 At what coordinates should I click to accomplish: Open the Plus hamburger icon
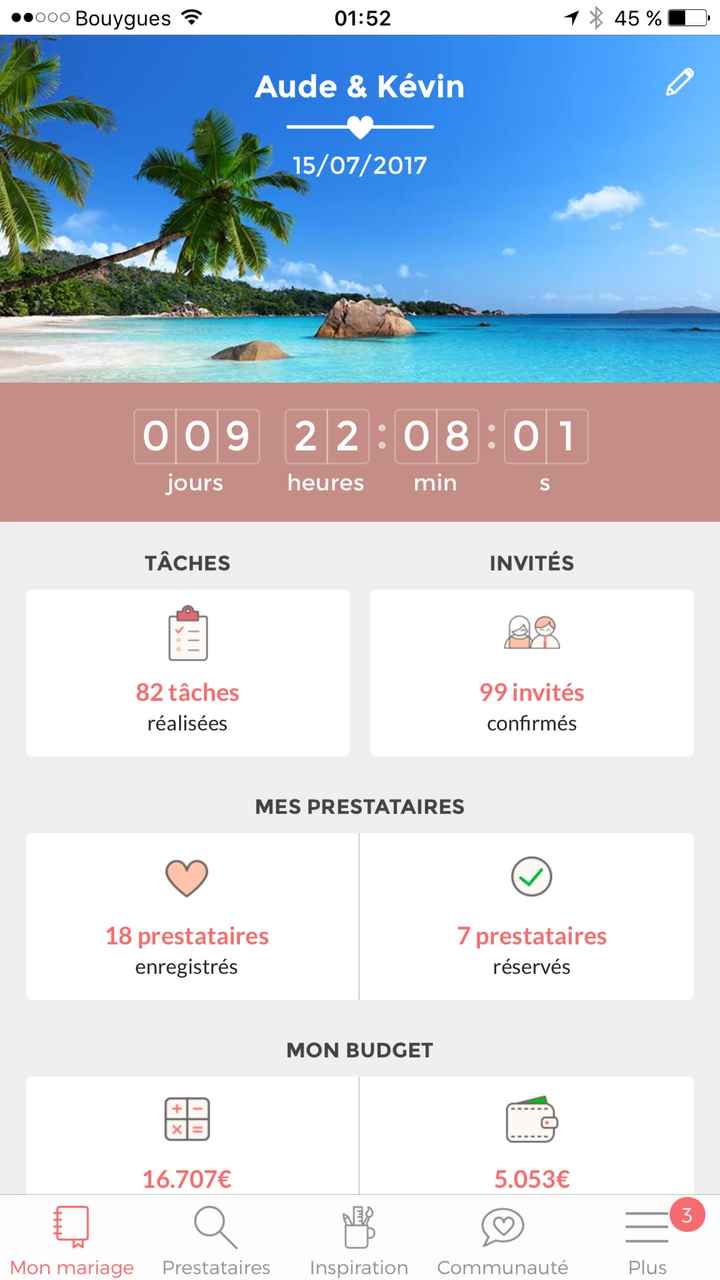pyautogui.click(x=646, y=1228)
